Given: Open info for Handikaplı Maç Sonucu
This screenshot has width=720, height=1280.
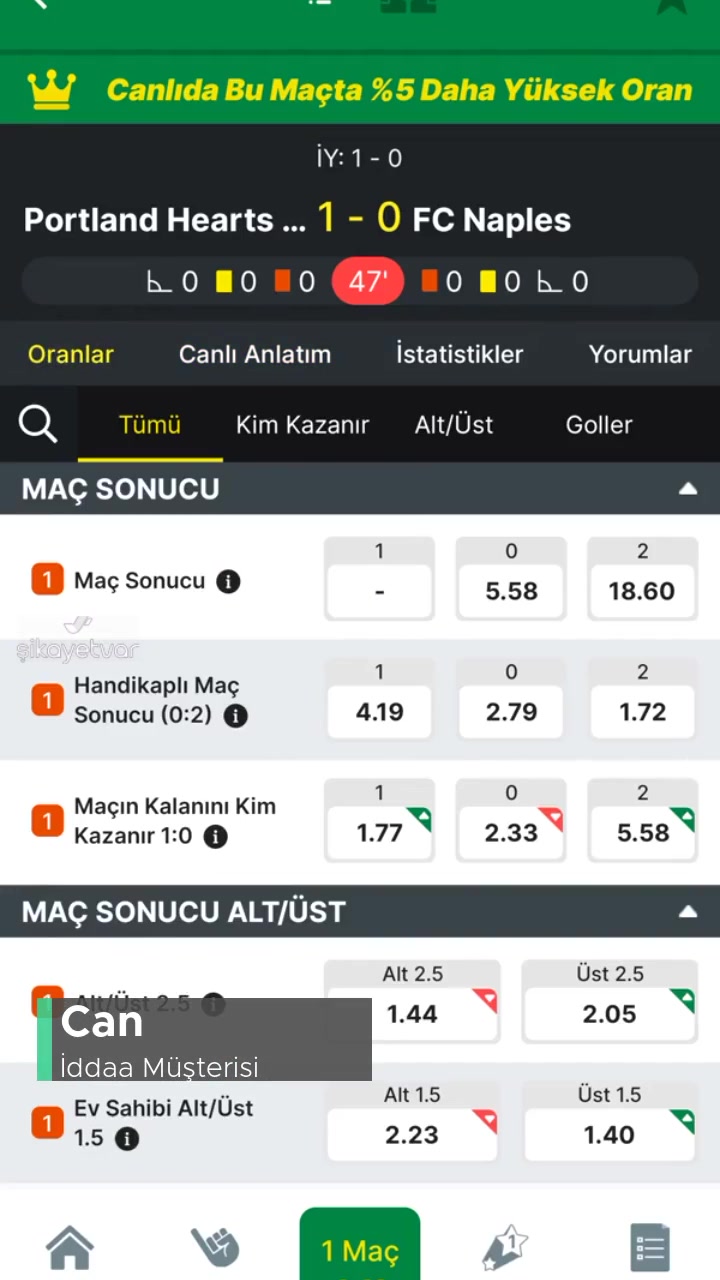Looking at the screenshot, I should click(236, 716).
